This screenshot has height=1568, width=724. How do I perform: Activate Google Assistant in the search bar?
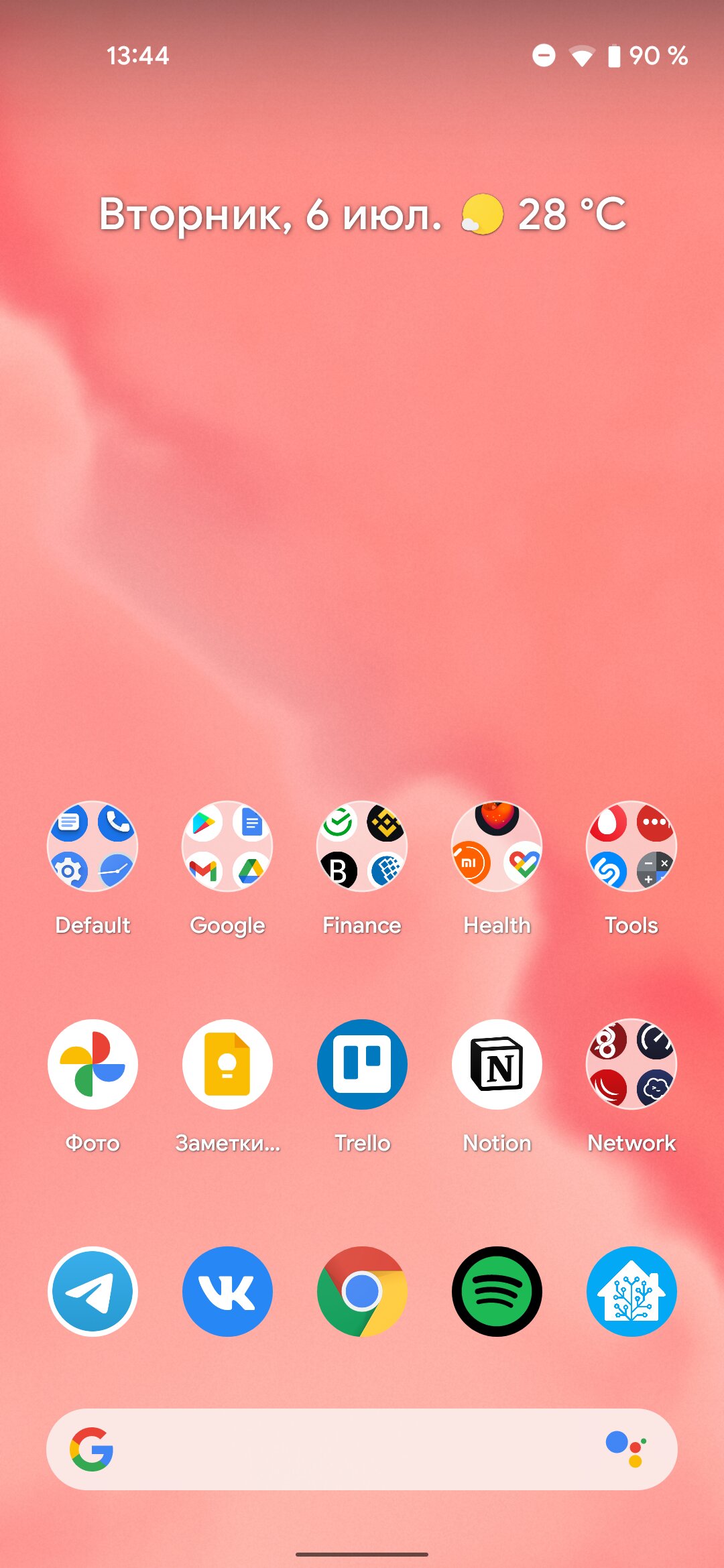pyautogui.click(x=626, y=1449)
